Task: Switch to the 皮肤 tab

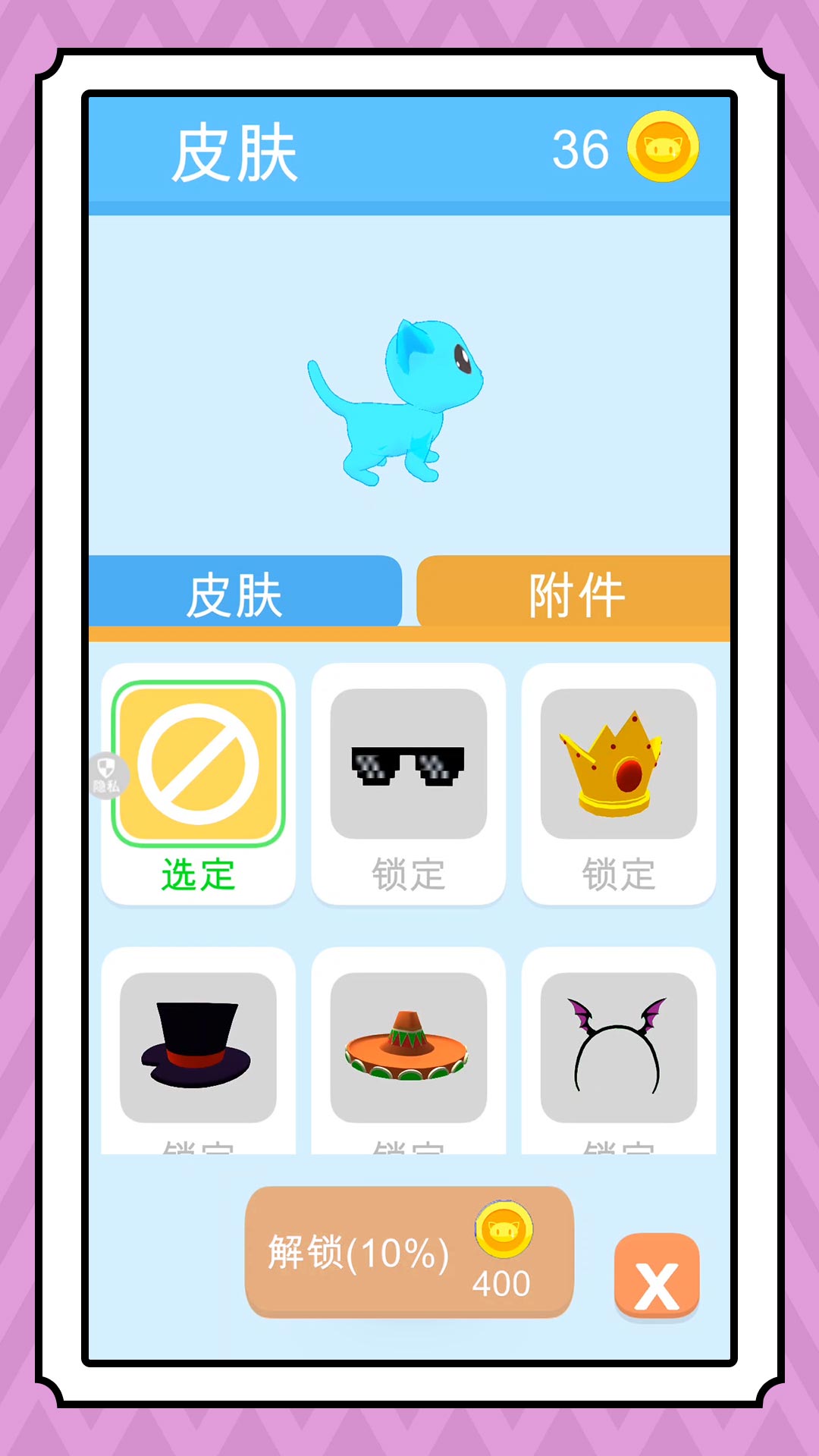Action: (x=245, y=591)
